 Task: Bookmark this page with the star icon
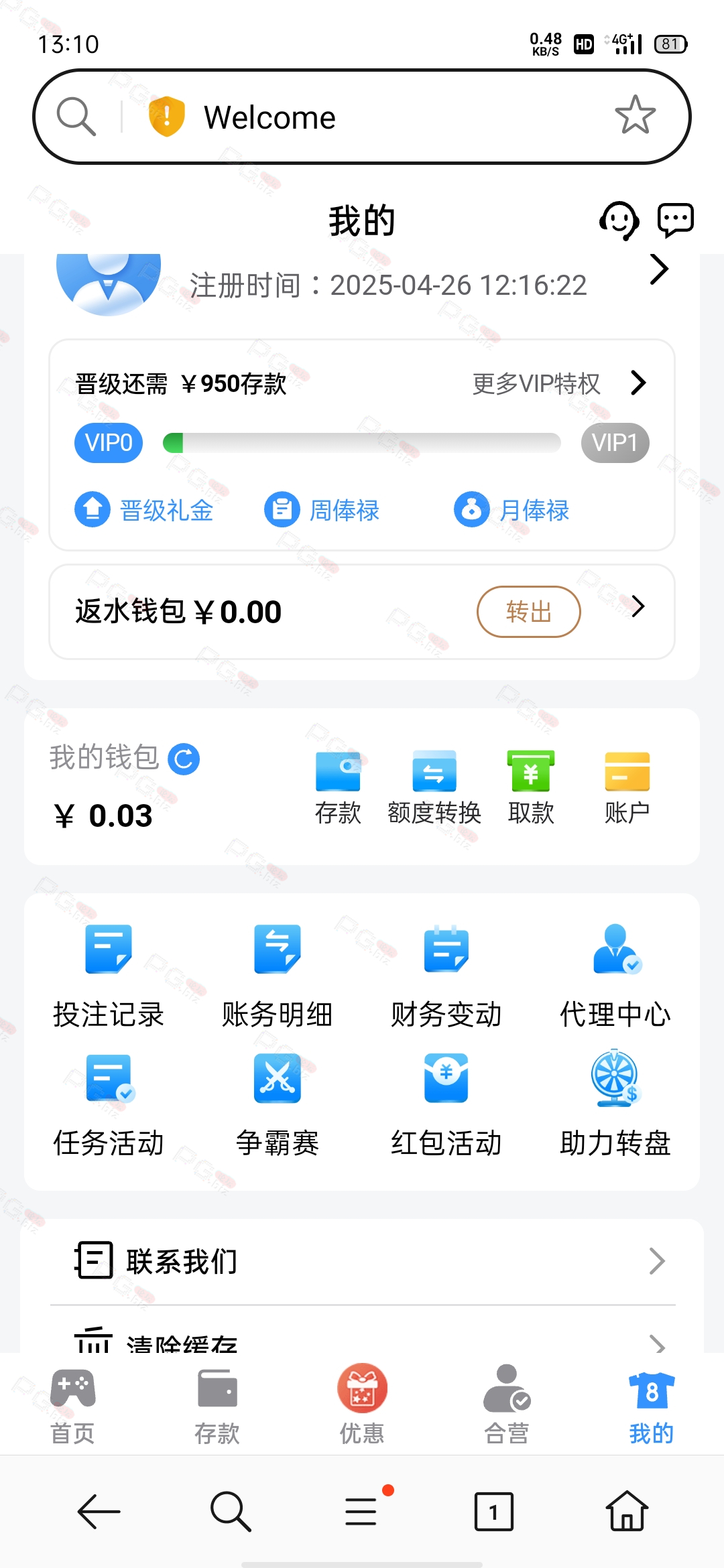point(635,116)
